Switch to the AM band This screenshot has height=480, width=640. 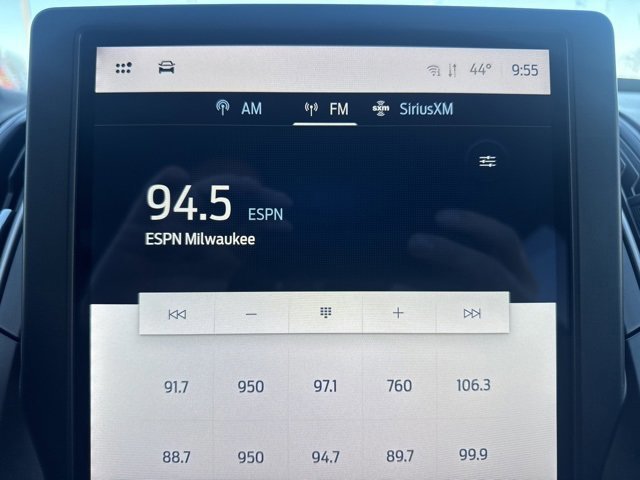pos(240,108)
